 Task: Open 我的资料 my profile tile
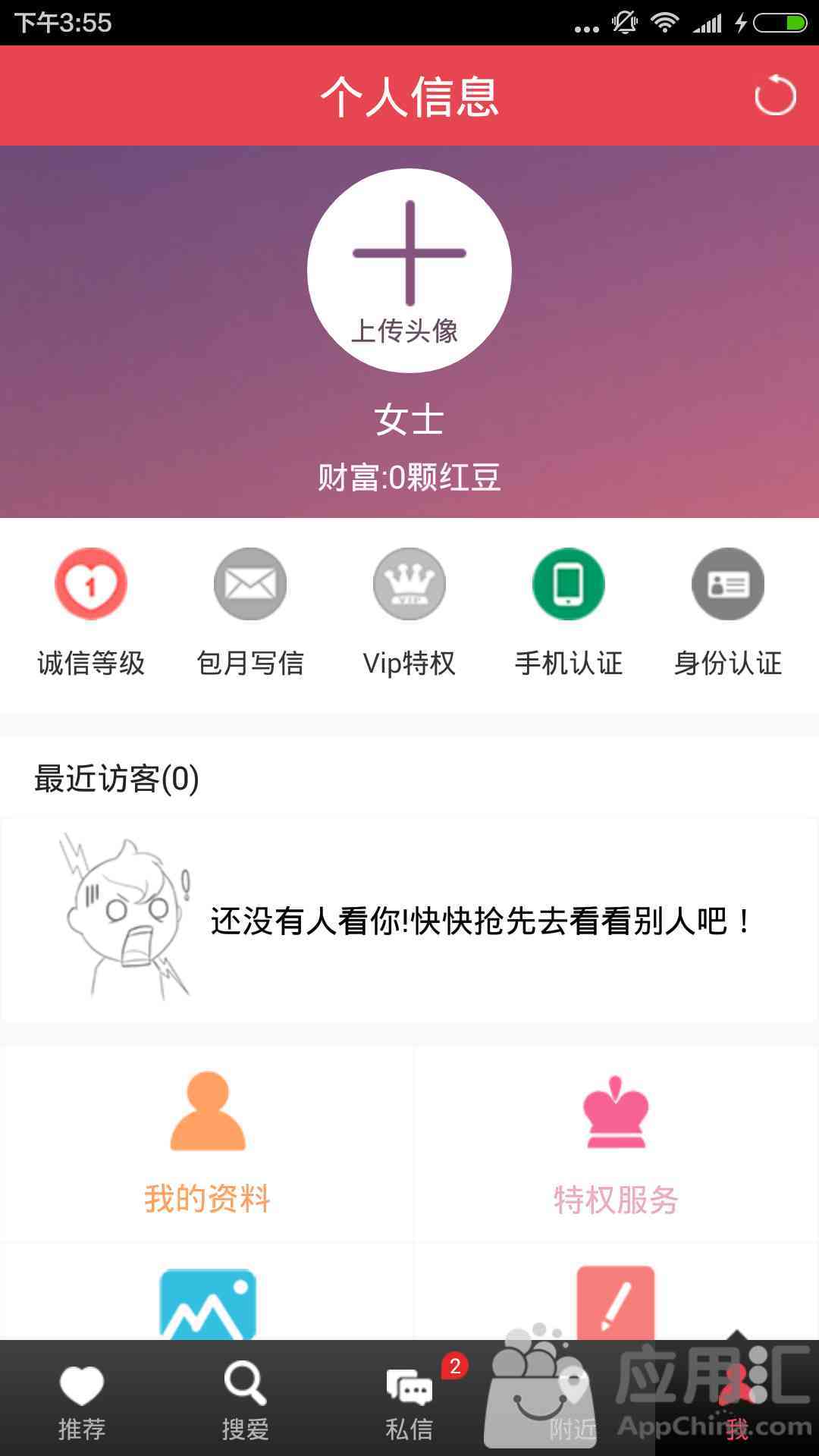(x=207, y=1143)
